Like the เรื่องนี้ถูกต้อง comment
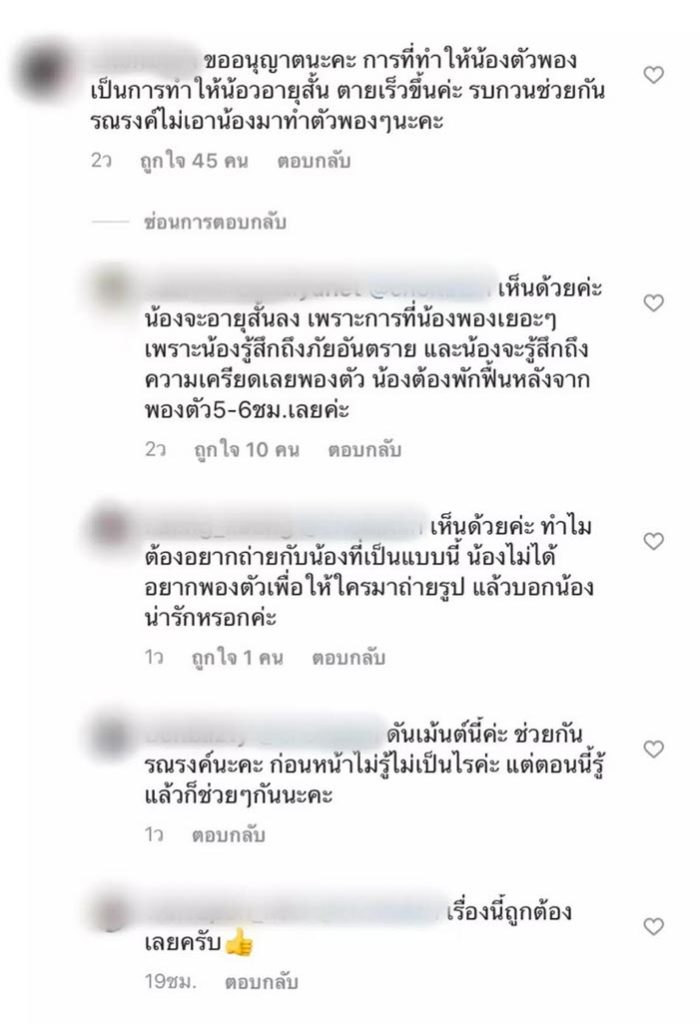Viewport: 699px width, 1024px height. [653, 927]
